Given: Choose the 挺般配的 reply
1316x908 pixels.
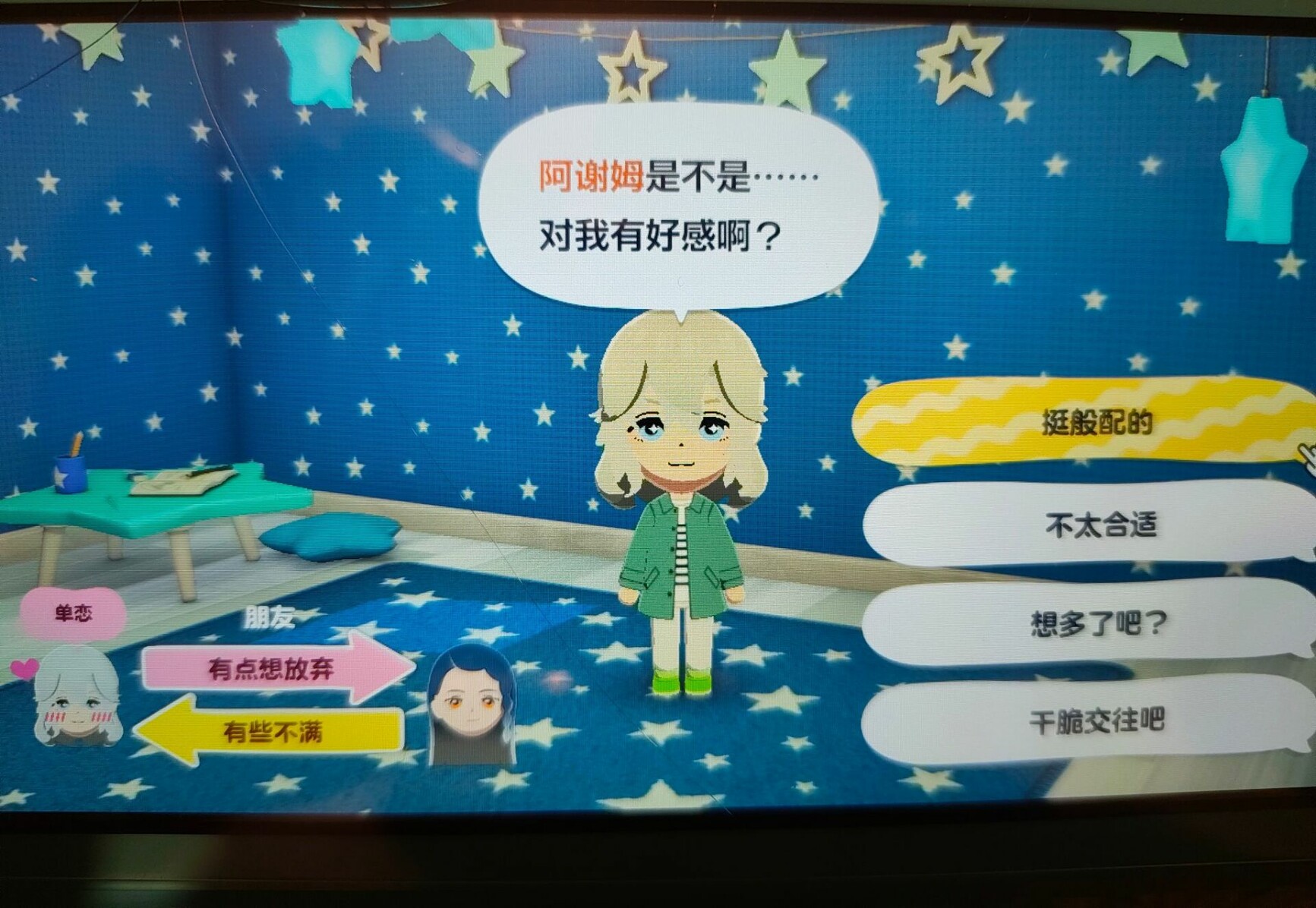Looking at the screenshot, I should (x=1095, y=422).
